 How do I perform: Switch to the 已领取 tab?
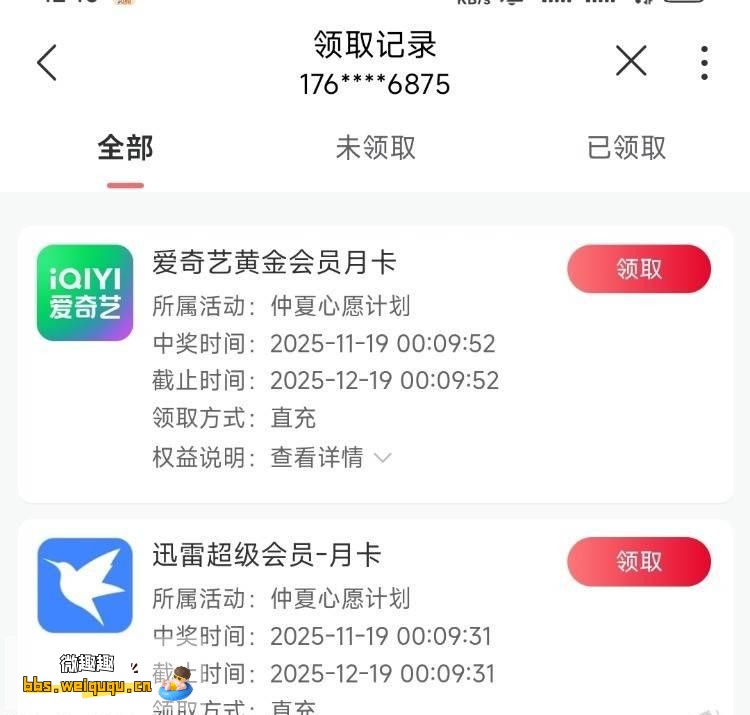tap(626, 148)
